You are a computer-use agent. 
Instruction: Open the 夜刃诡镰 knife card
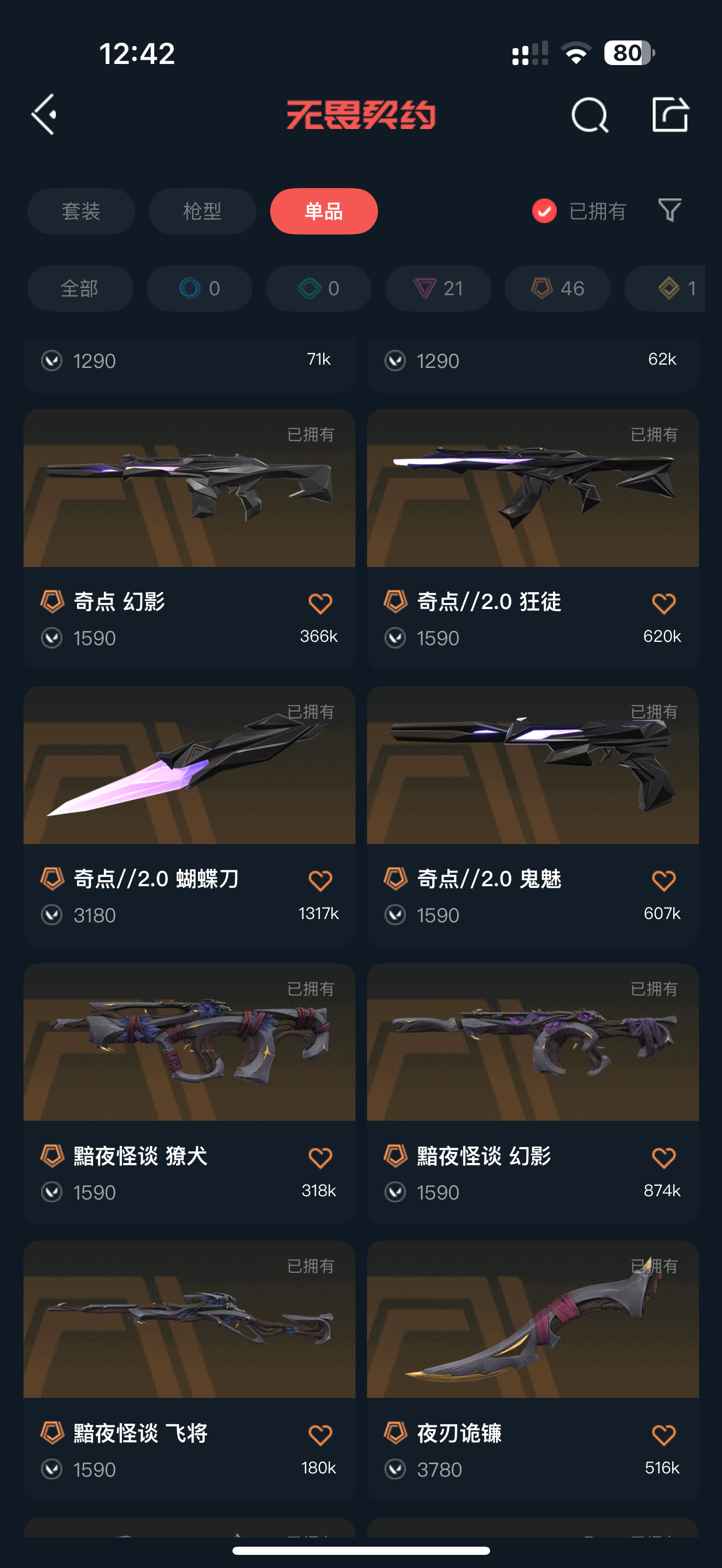pos(533,1371)
